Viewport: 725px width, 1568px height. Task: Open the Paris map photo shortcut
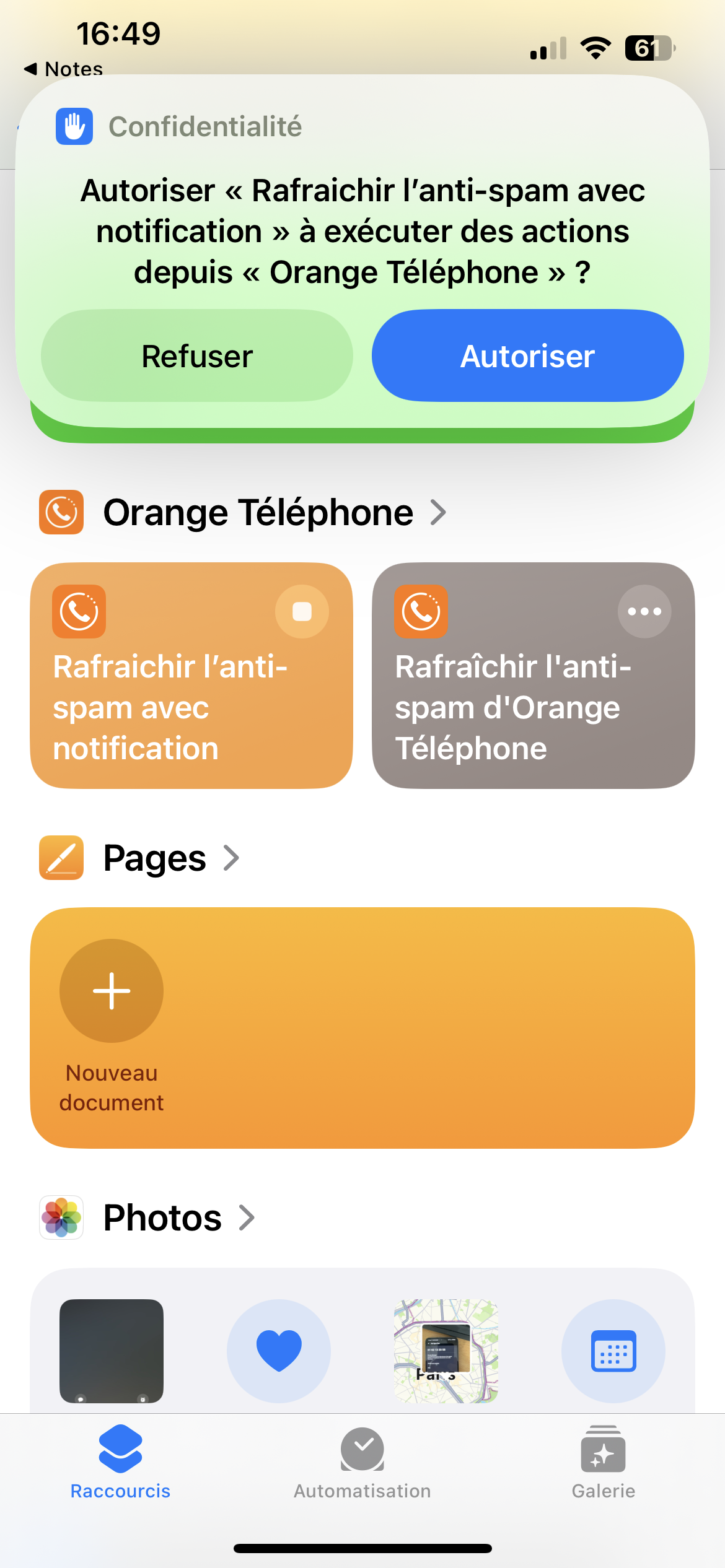coord(446,1350)
